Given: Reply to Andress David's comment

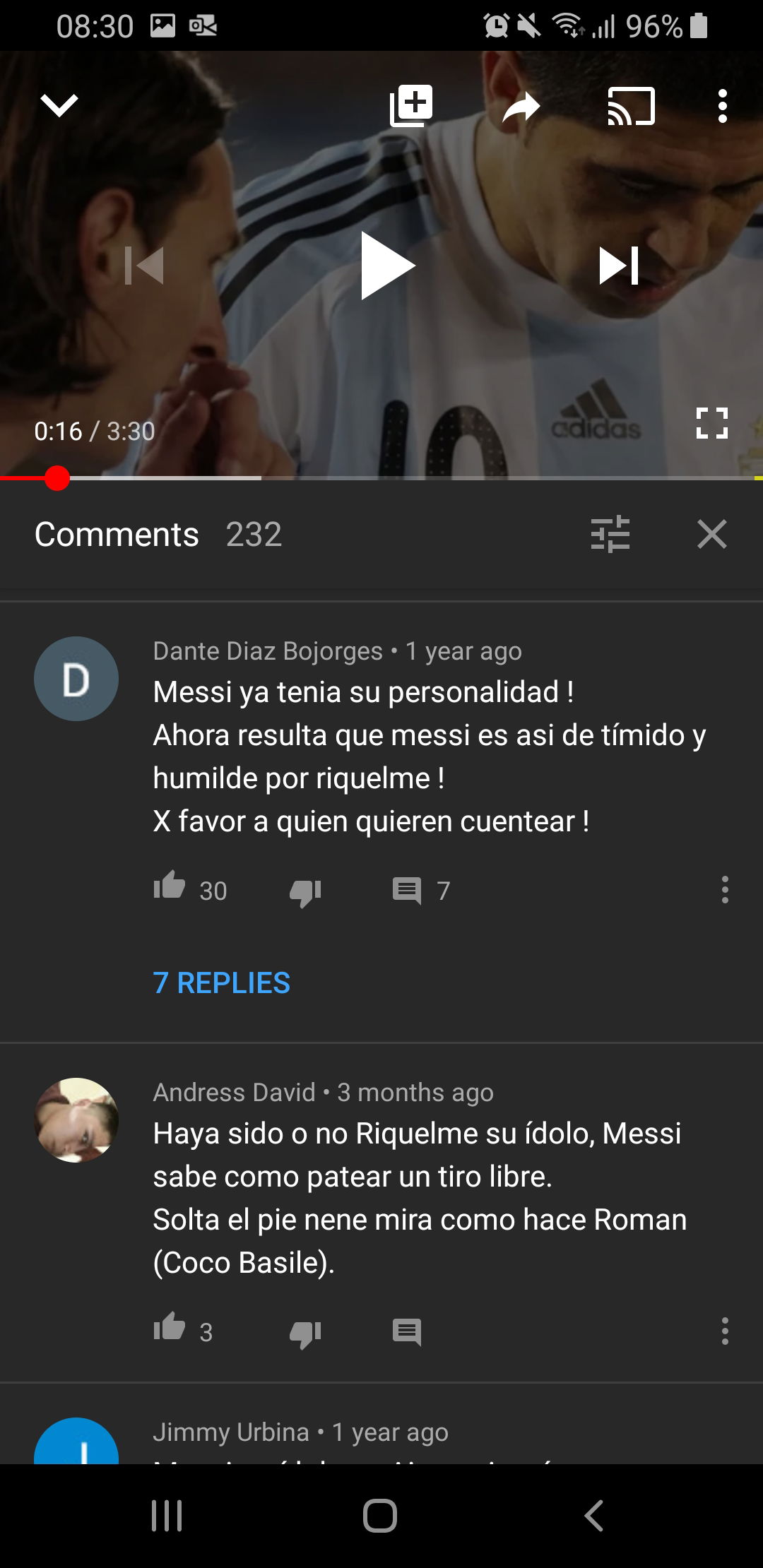Looking at the screenshot, I should point(407,1332).
